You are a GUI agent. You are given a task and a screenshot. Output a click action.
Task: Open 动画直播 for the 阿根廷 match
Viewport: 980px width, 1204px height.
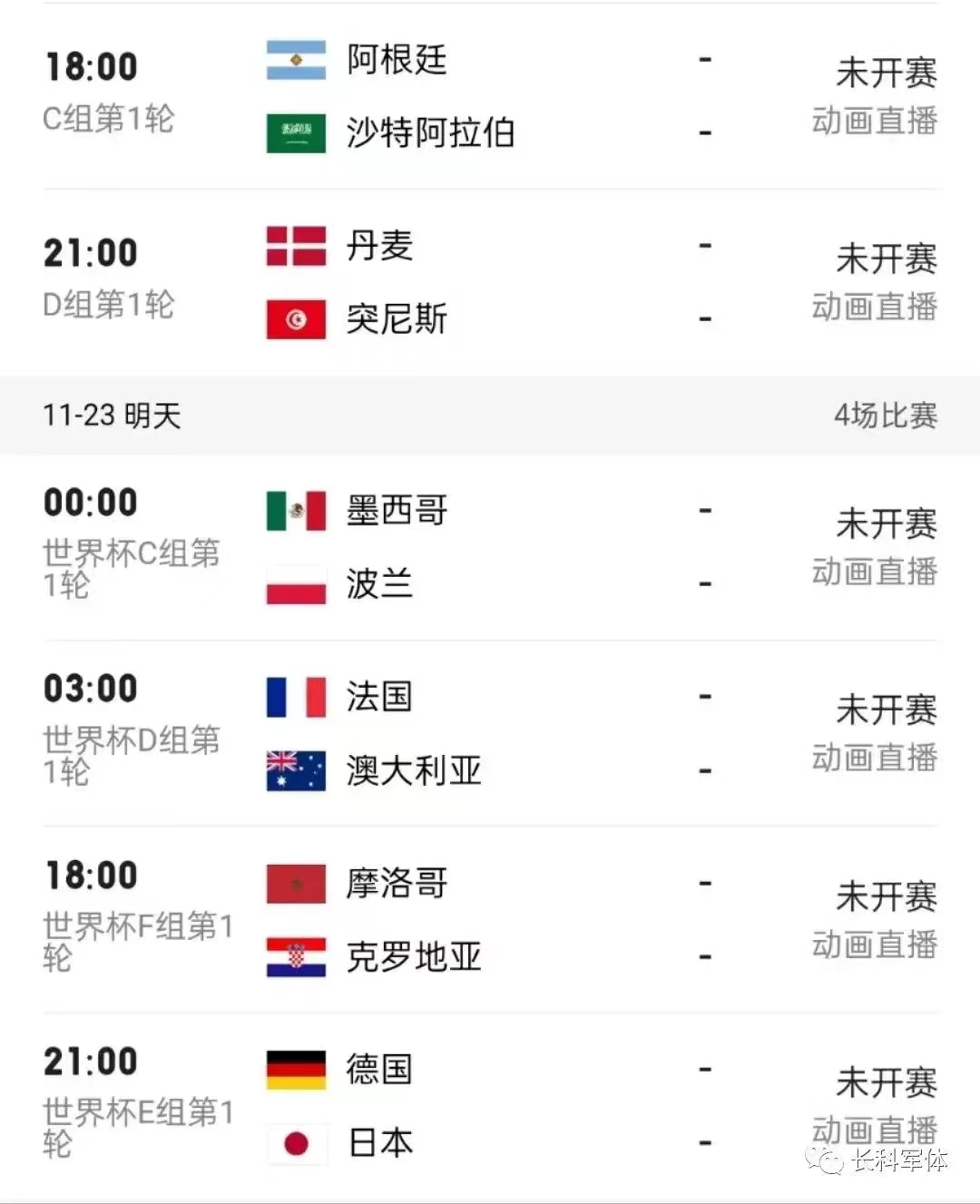click(x=875, y=121)
